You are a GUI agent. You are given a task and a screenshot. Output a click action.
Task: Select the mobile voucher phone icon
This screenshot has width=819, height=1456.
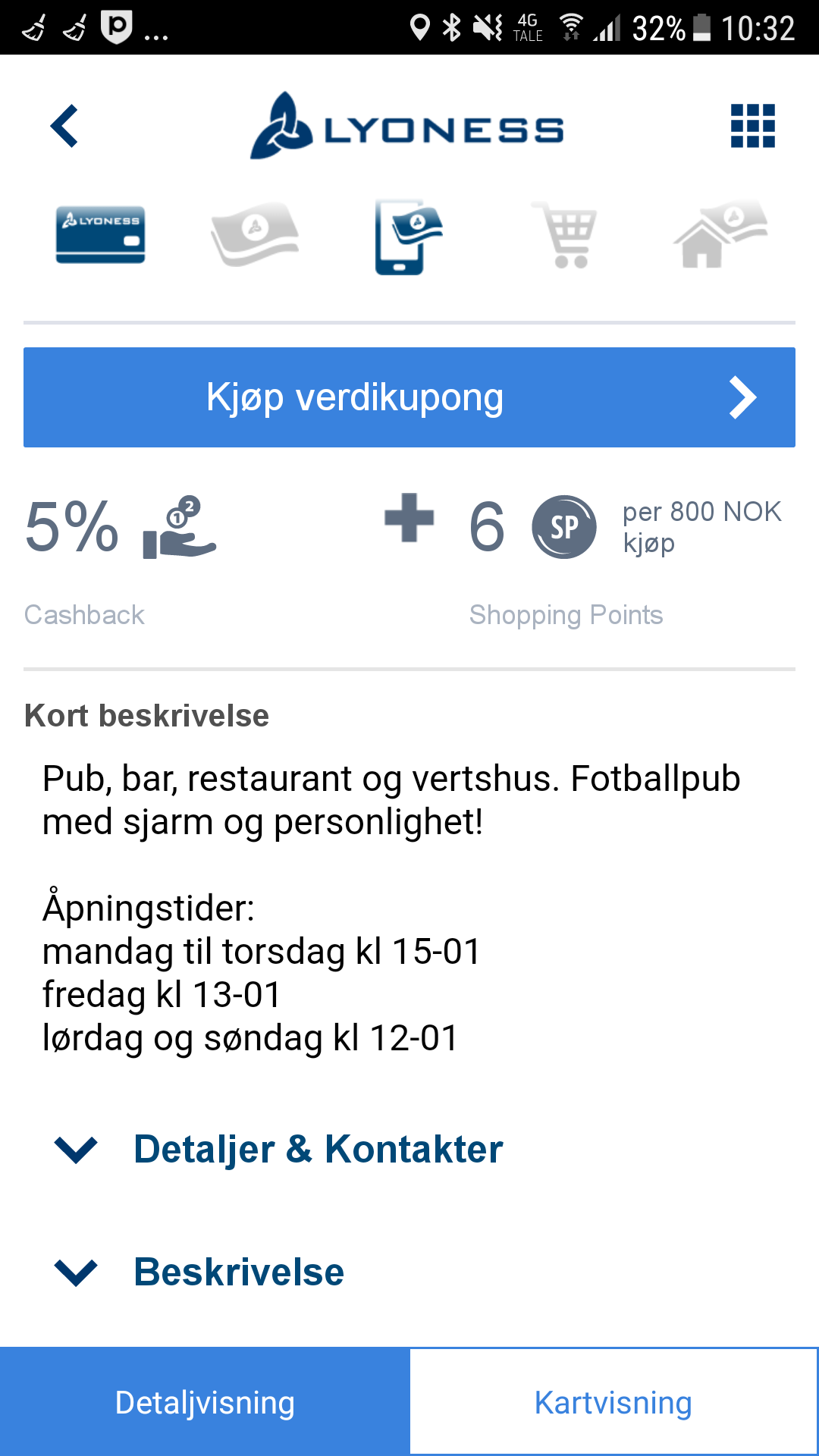[x=409, y=237]
